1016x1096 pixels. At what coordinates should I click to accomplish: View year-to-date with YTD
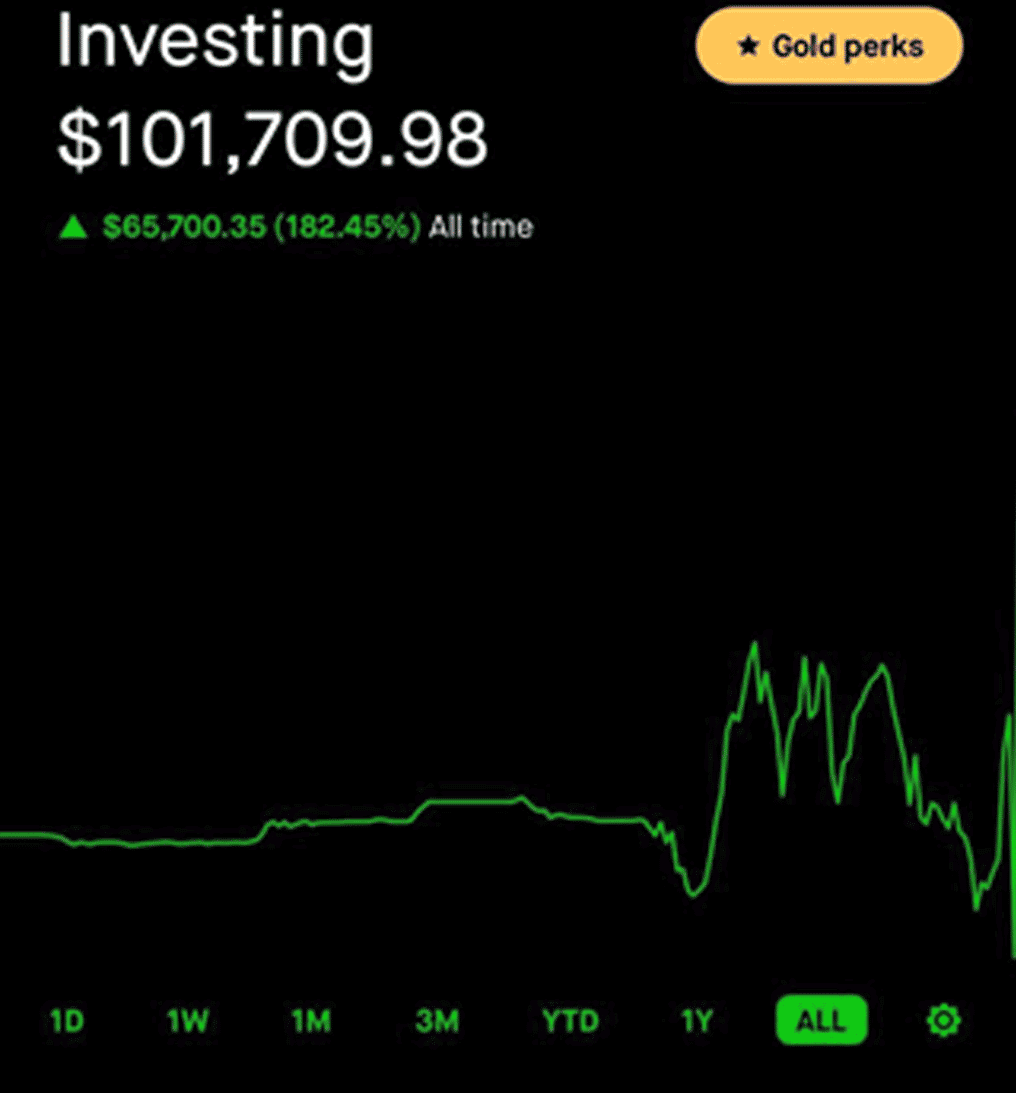(x=570, y=1021)
